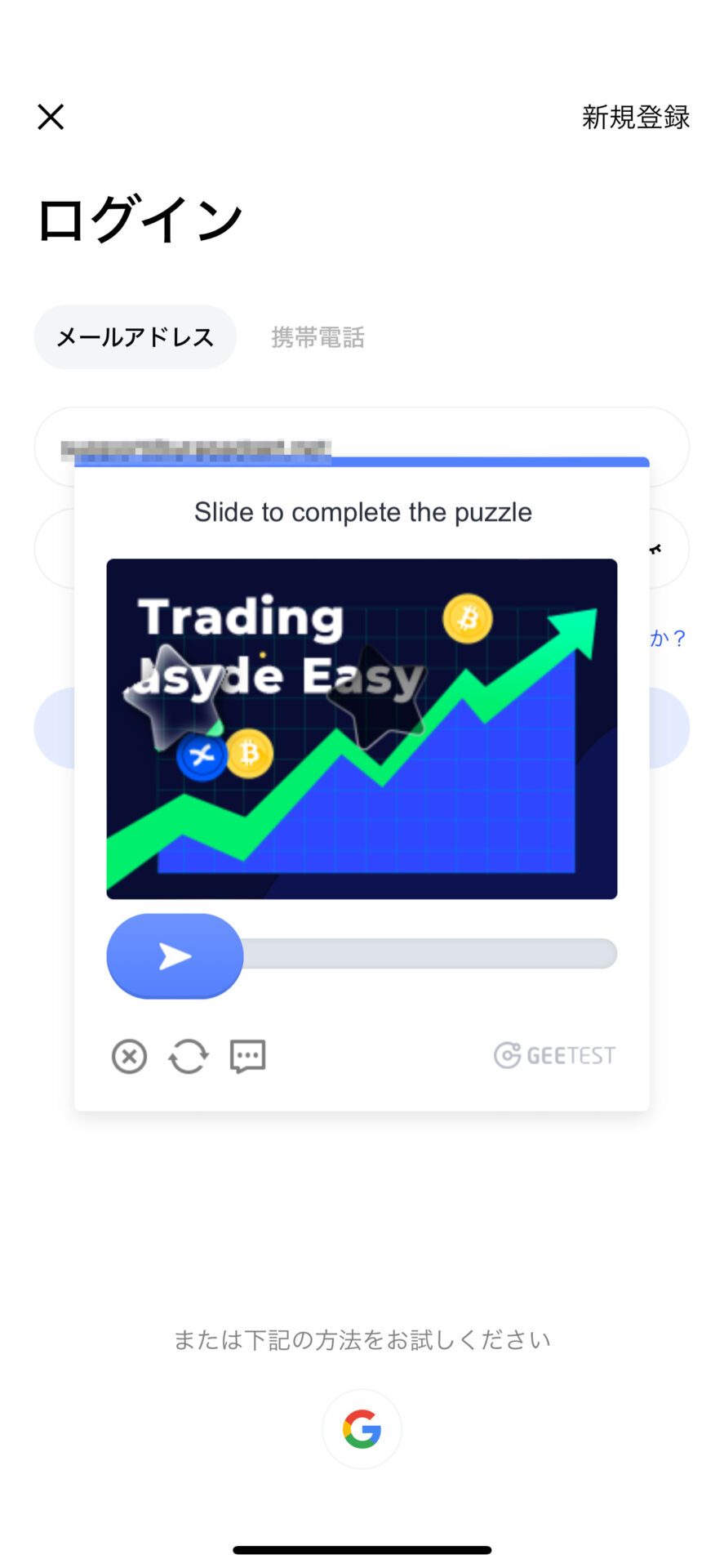The height and width of the screenshot is (1568, 724).
Task: Select the メールアドレス tab
Action: tap(135, 336)
